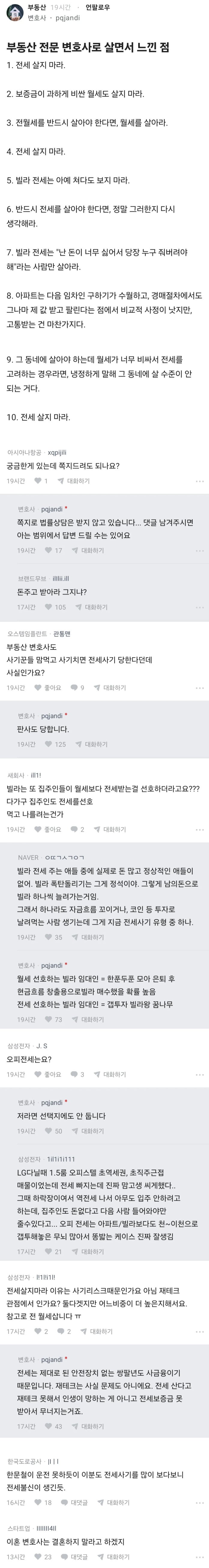Like the 판사도 당합니다 reply
Screen dimensions: 209x1568
pyautogui.click(x=55, y=744)
